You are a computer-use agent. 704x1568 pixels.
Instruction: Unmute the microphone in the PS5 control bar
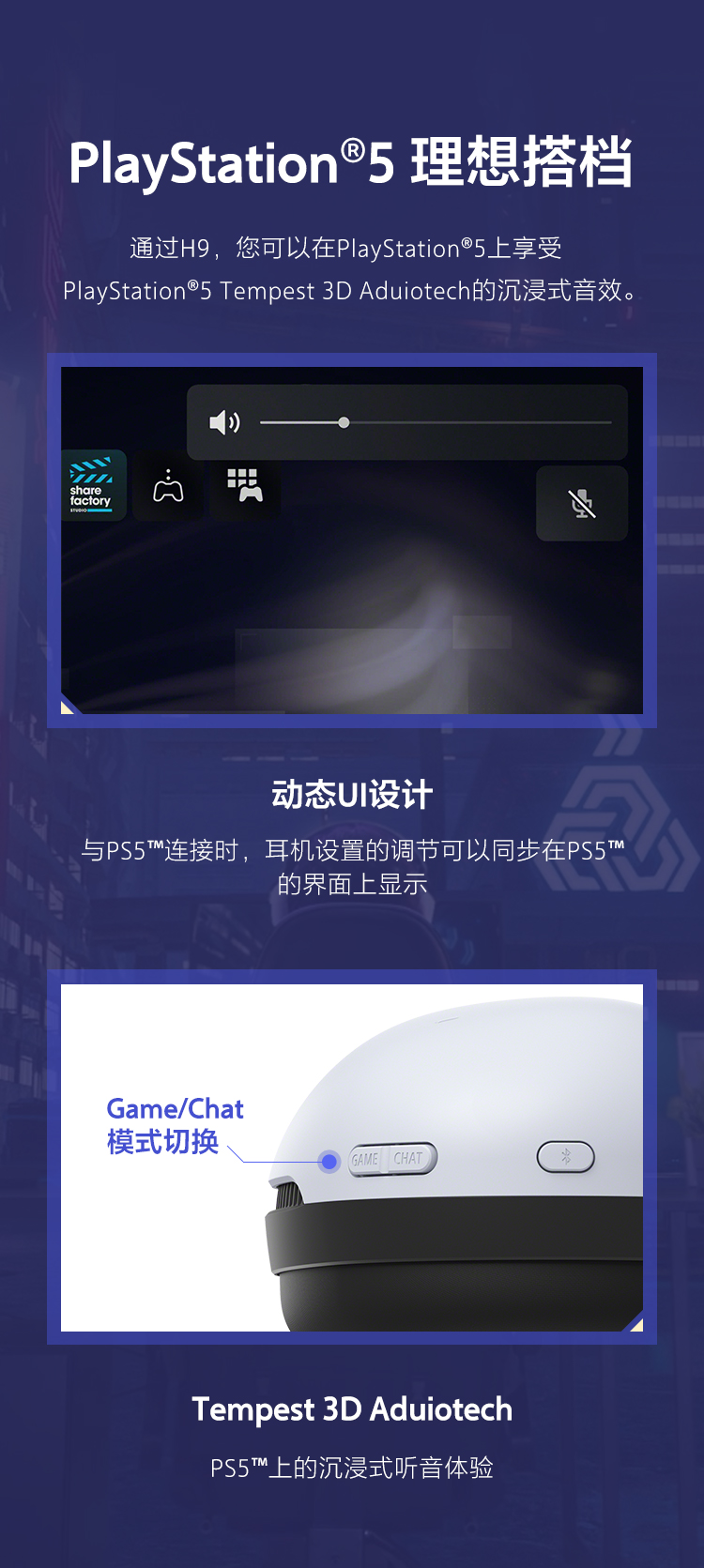click(582, 504)
